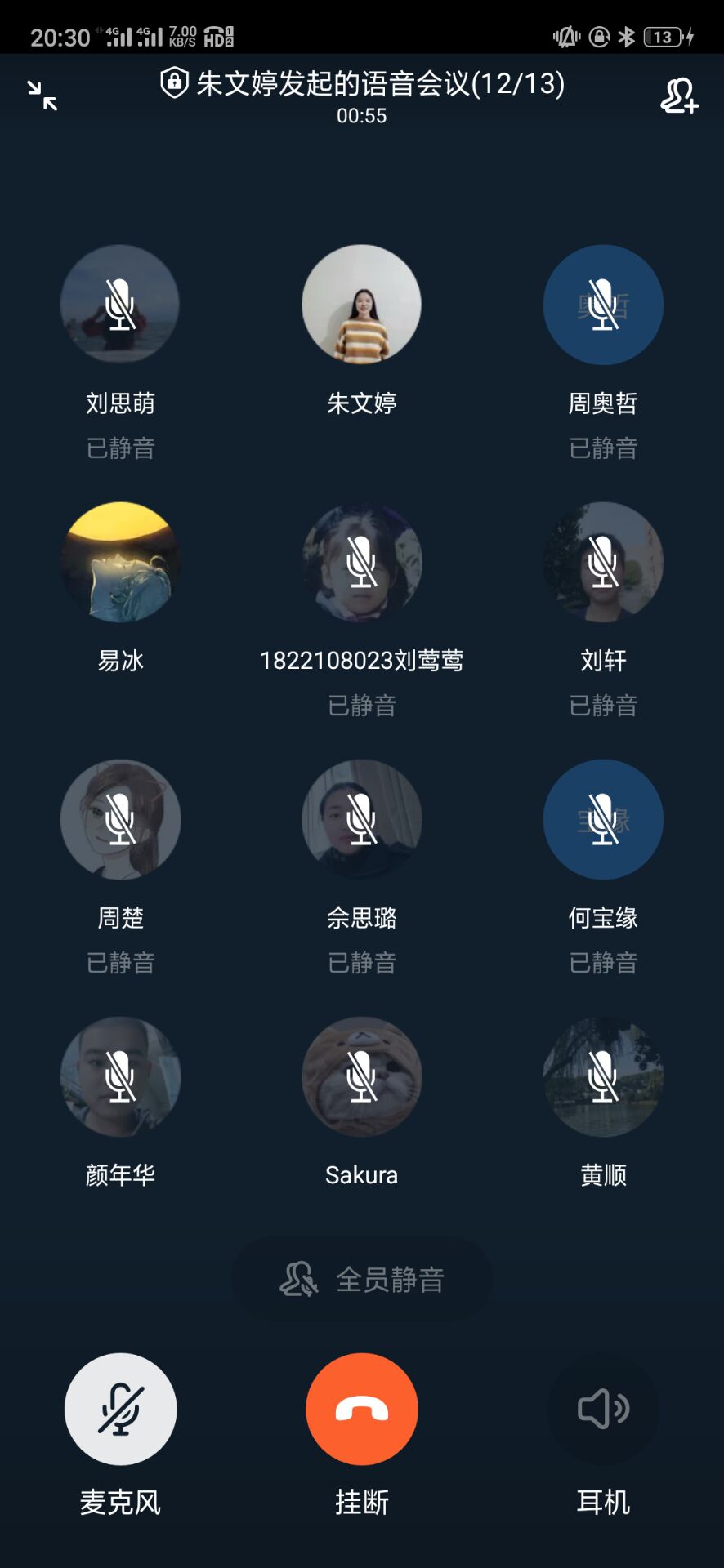The width and height of the screenshot is (724, 1568).
Task: Select 周楚's avatar
Action: (x=120, y=819)
